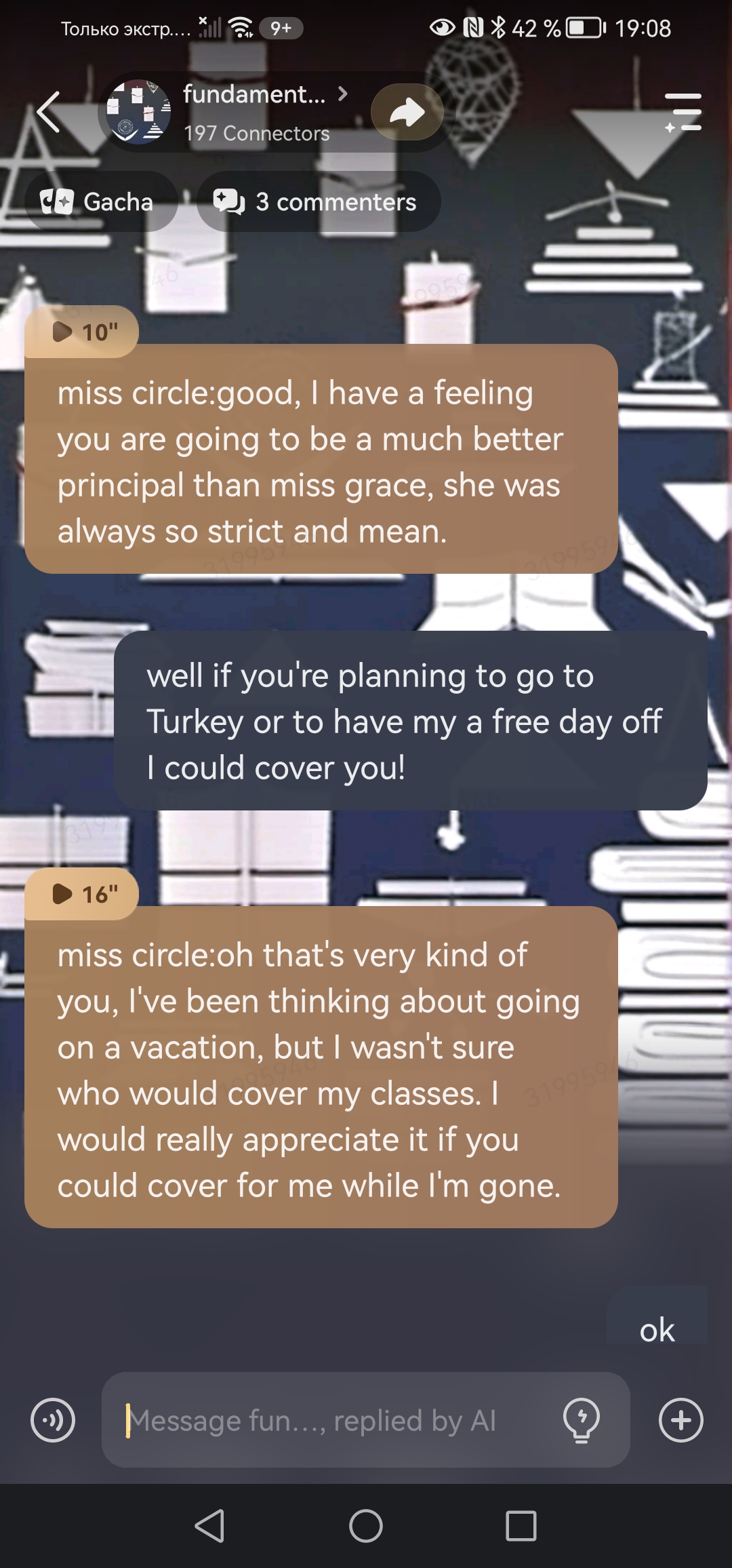Tap the voice input icon
The image size is (732, 1568).
(53, 1419)
